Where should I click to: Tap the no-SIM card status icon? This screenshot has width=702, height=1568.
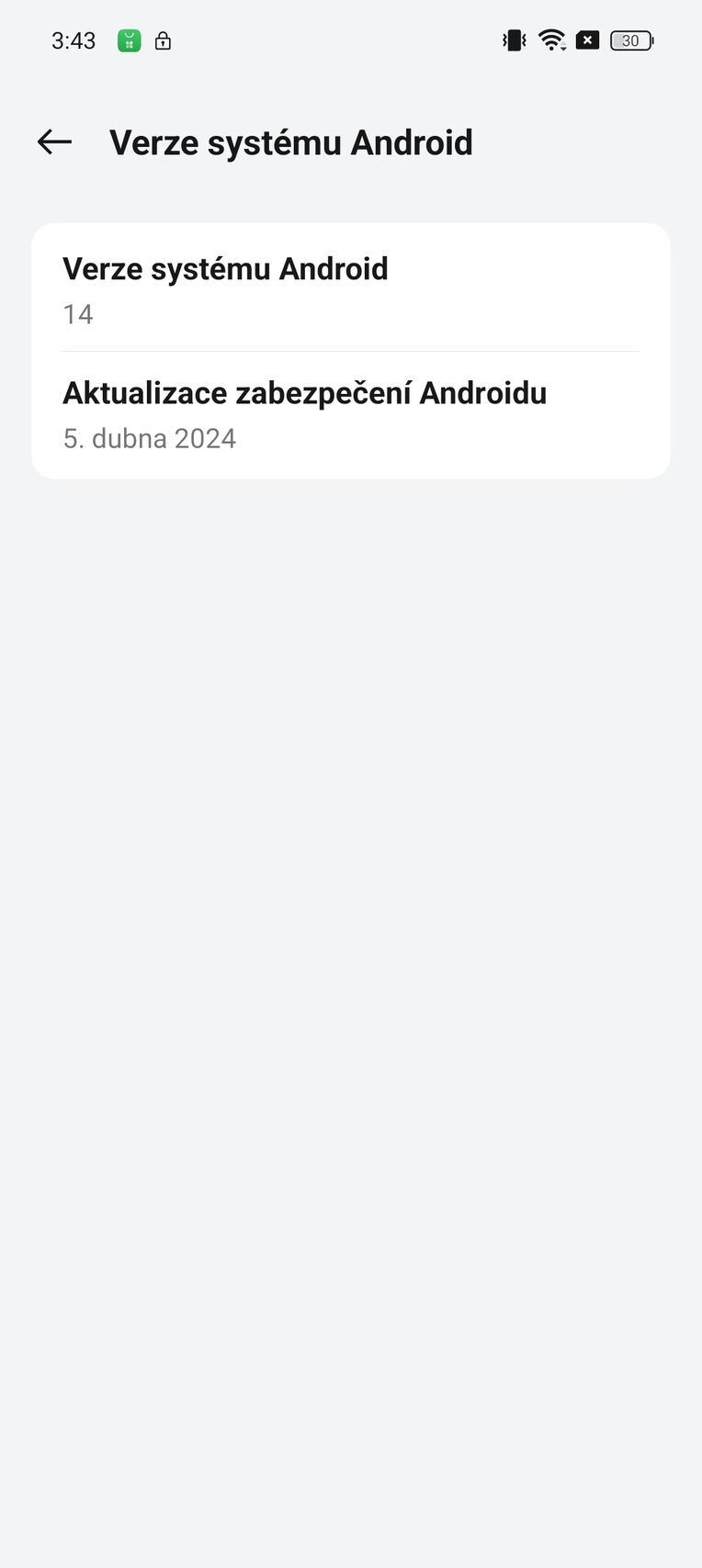click(x=587, y=40)
